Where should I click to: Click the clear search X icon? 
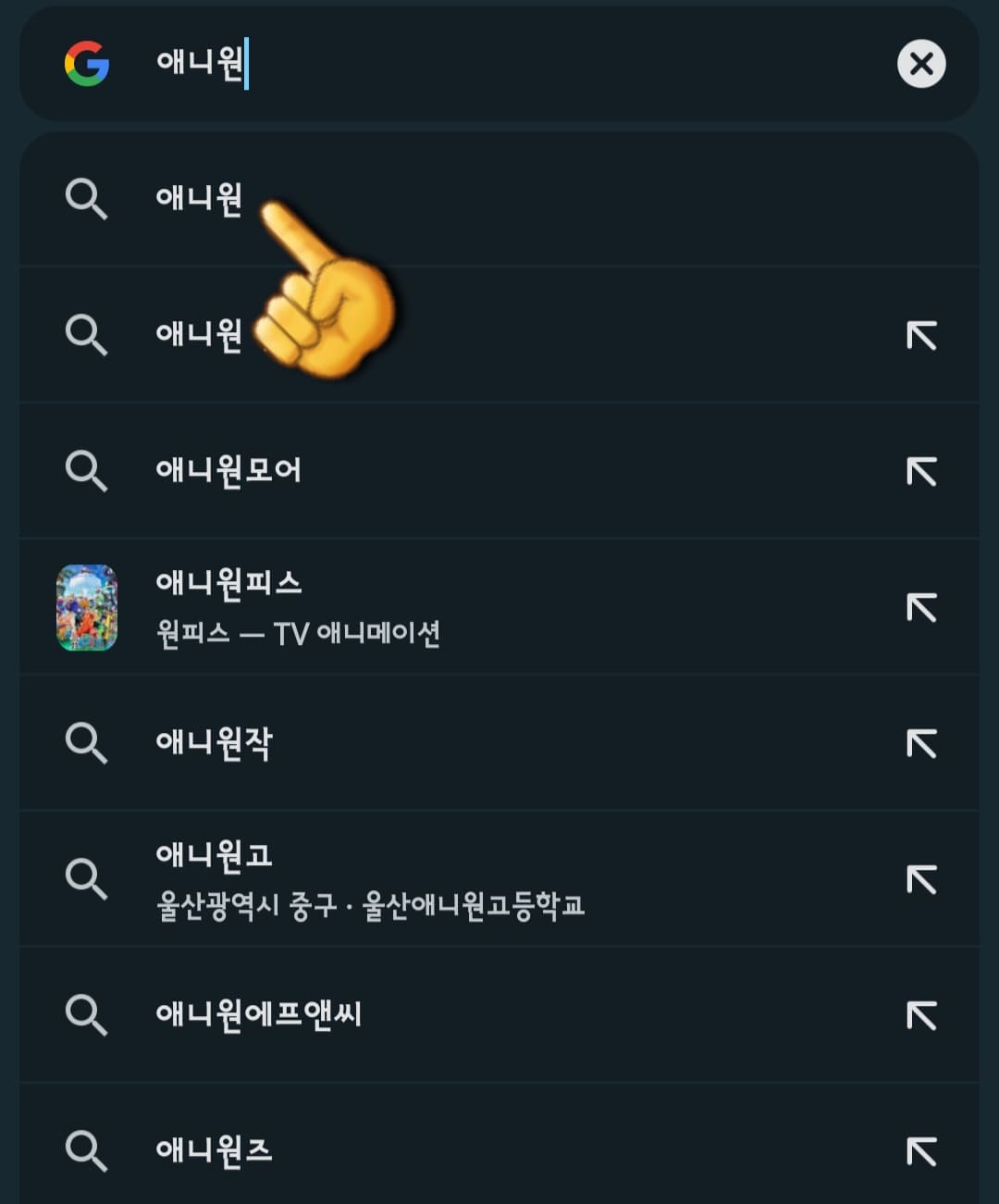(x=921, y=65)
